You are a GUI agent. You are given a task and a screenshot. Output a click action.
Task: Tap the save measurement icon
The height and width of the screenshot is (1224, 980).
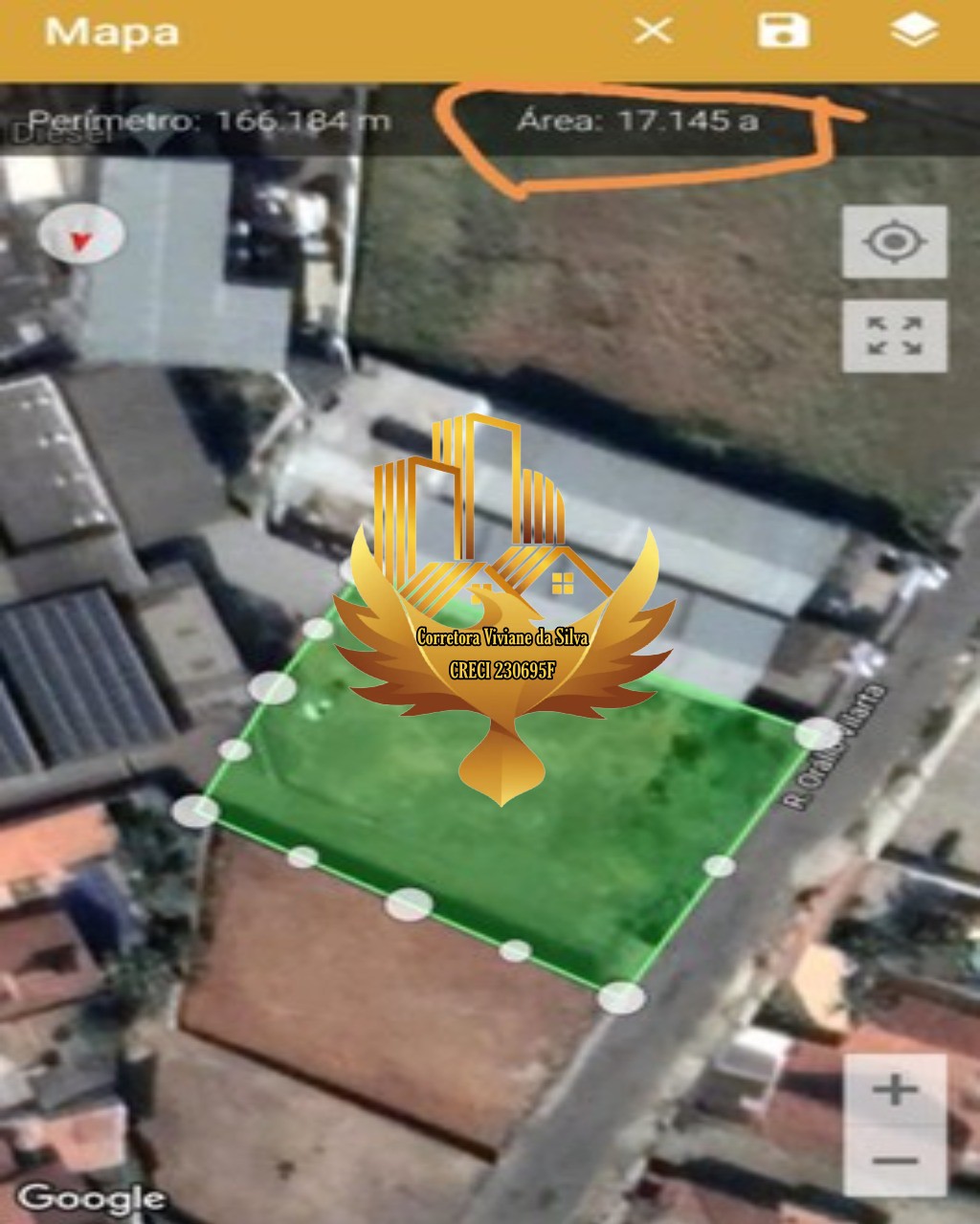coord(785,32)
